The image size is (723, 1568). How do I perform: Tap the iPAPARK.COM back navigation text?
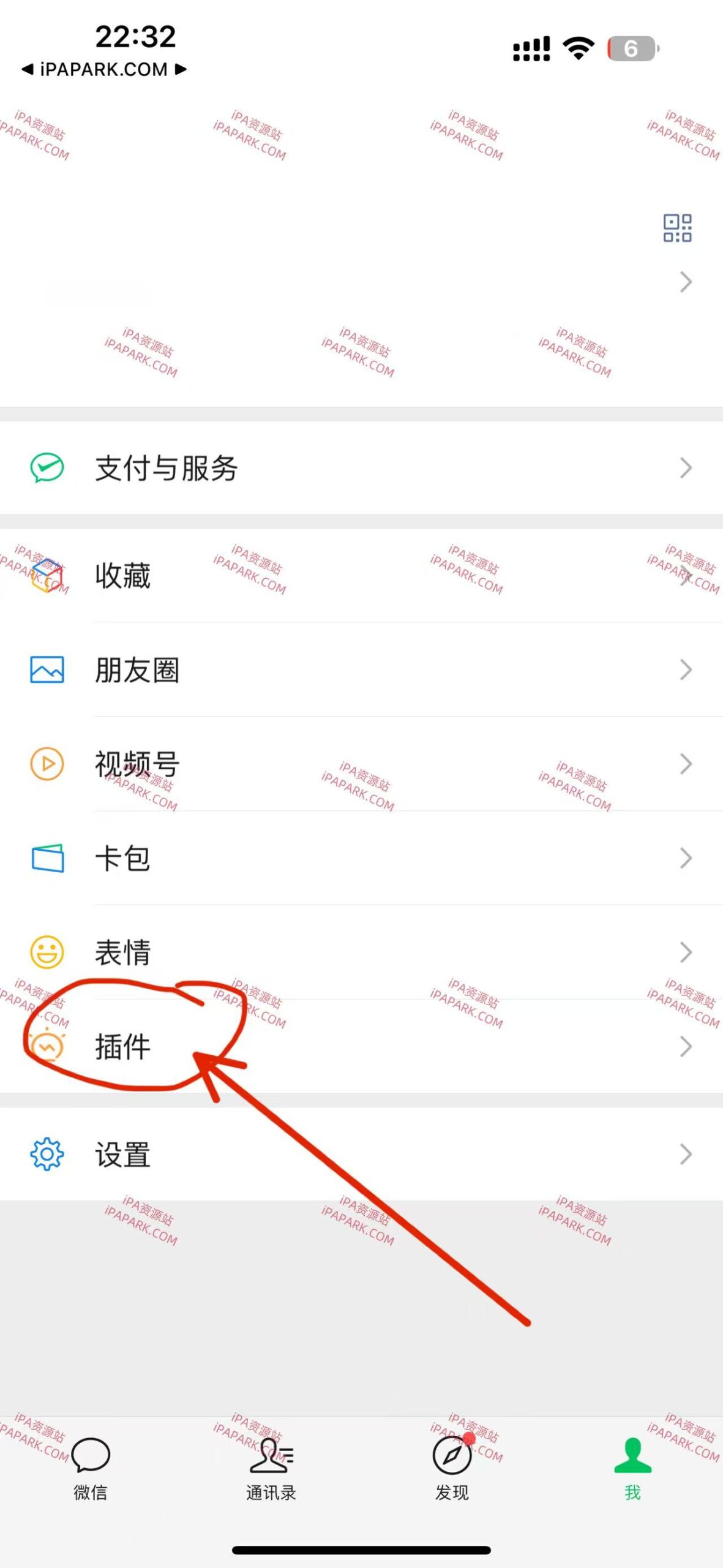point(103,70)
